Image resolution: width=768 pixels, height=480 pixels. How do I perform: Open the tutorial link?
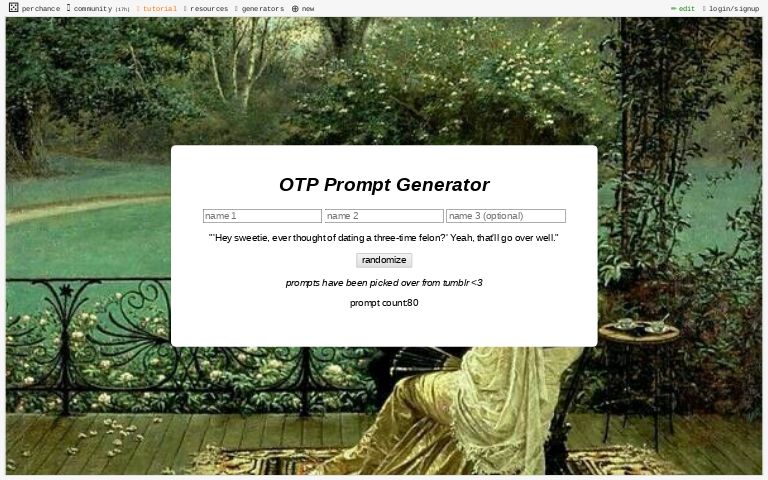[x=158, y=8]
